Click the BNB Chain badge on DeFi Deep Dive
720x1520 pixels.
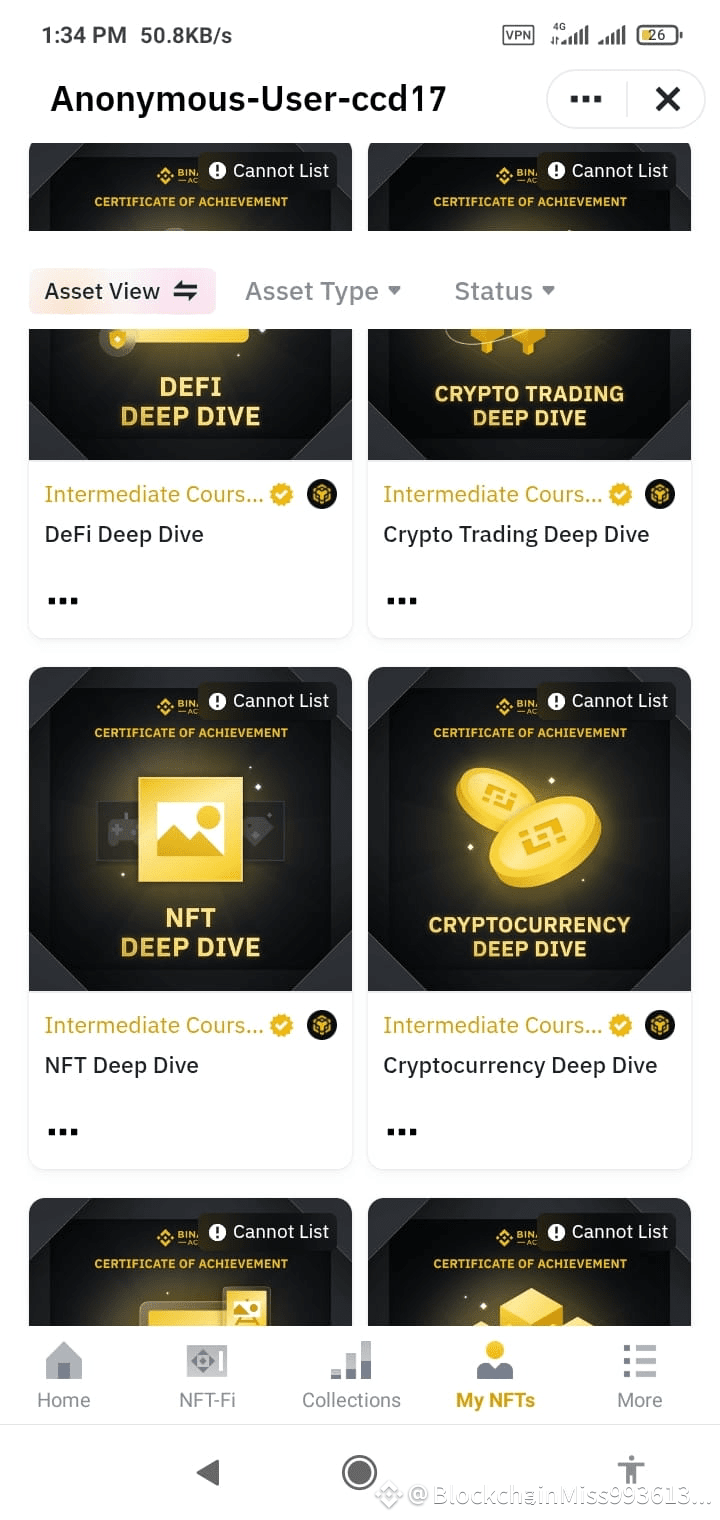point(322,494)
